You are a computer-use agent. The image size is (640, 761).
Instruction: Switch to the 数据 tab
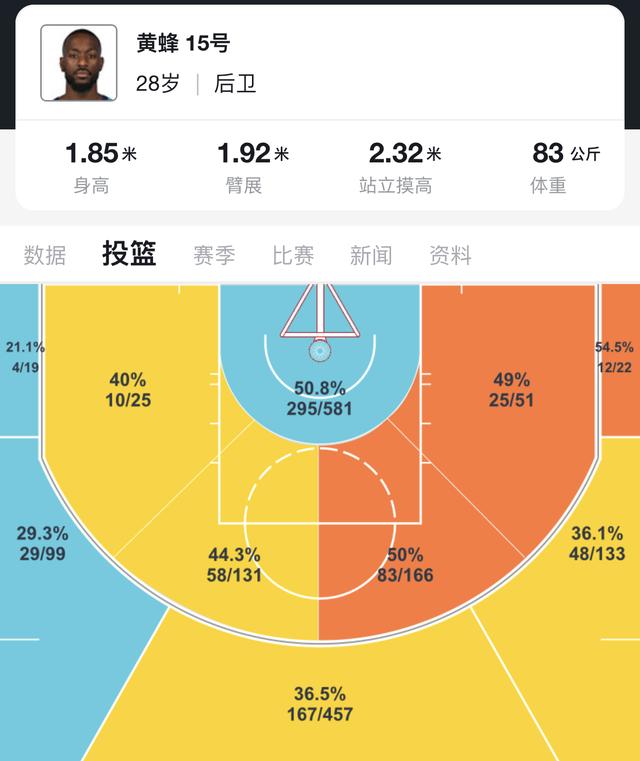click(x=45, y=256)
